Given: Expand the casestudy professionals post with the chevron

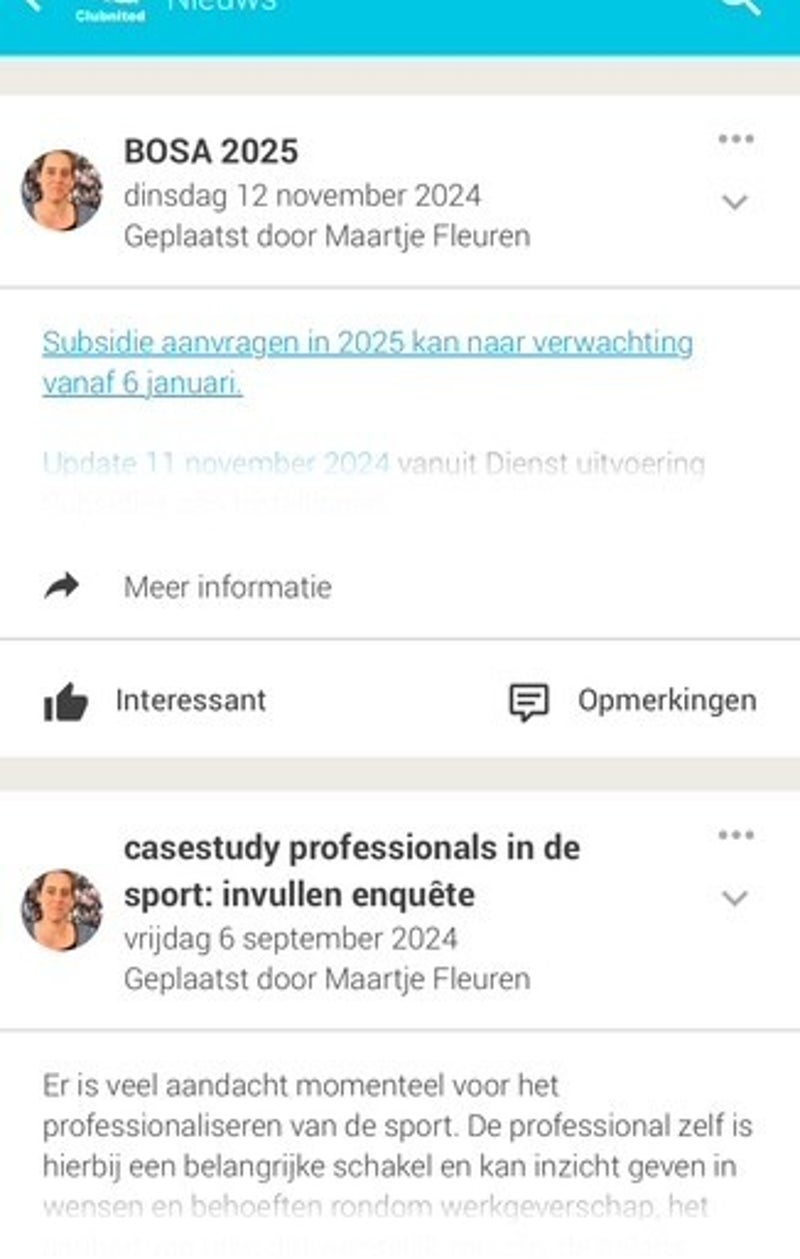Looking at the screenshot, I should pyautogui.click(x=735, y=898).
